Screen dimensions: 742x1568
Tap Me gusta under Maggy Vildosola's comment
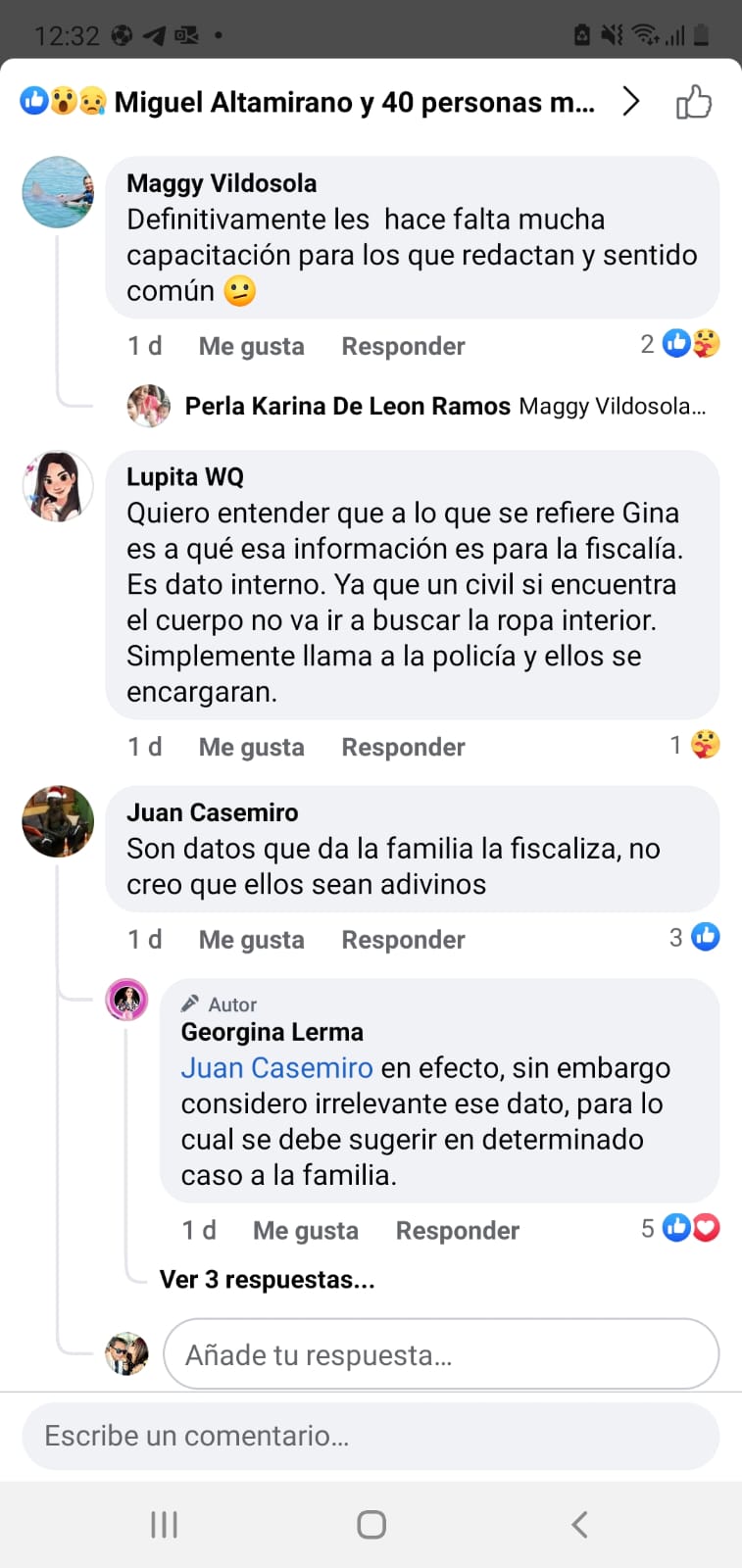tap(251, 346)
